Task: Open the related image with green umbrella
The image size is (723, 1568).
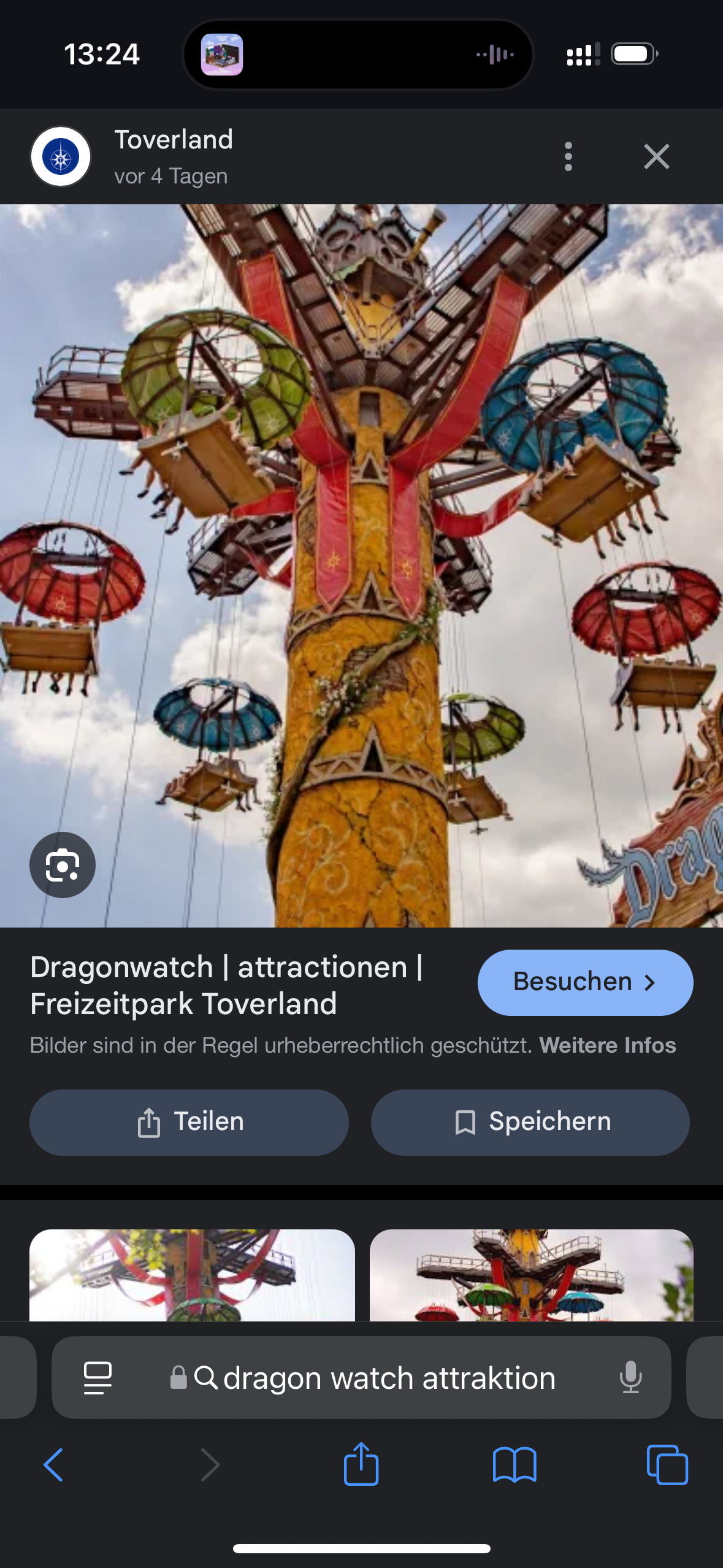Action: point(192,1275)
